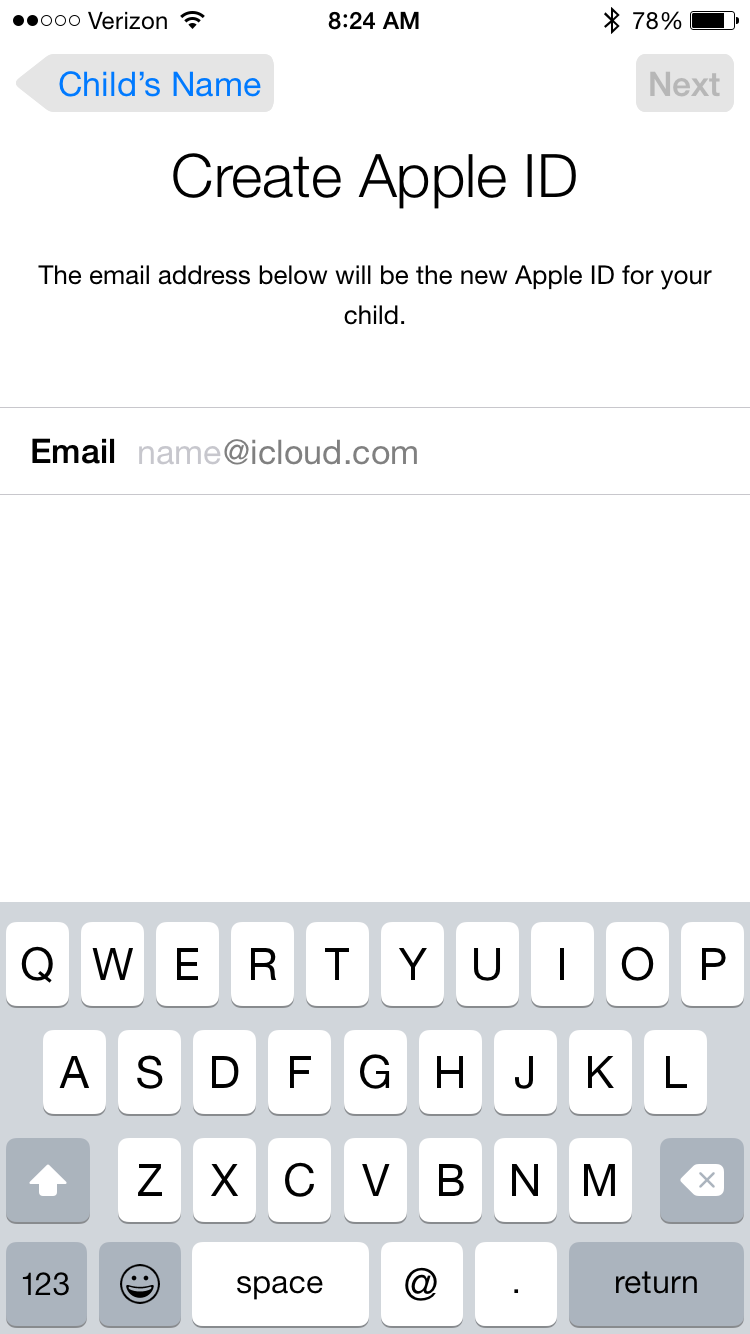The height and width of the screenshot is (1334, 750).
Task: Go back to Child's Name
Action: 146,84
